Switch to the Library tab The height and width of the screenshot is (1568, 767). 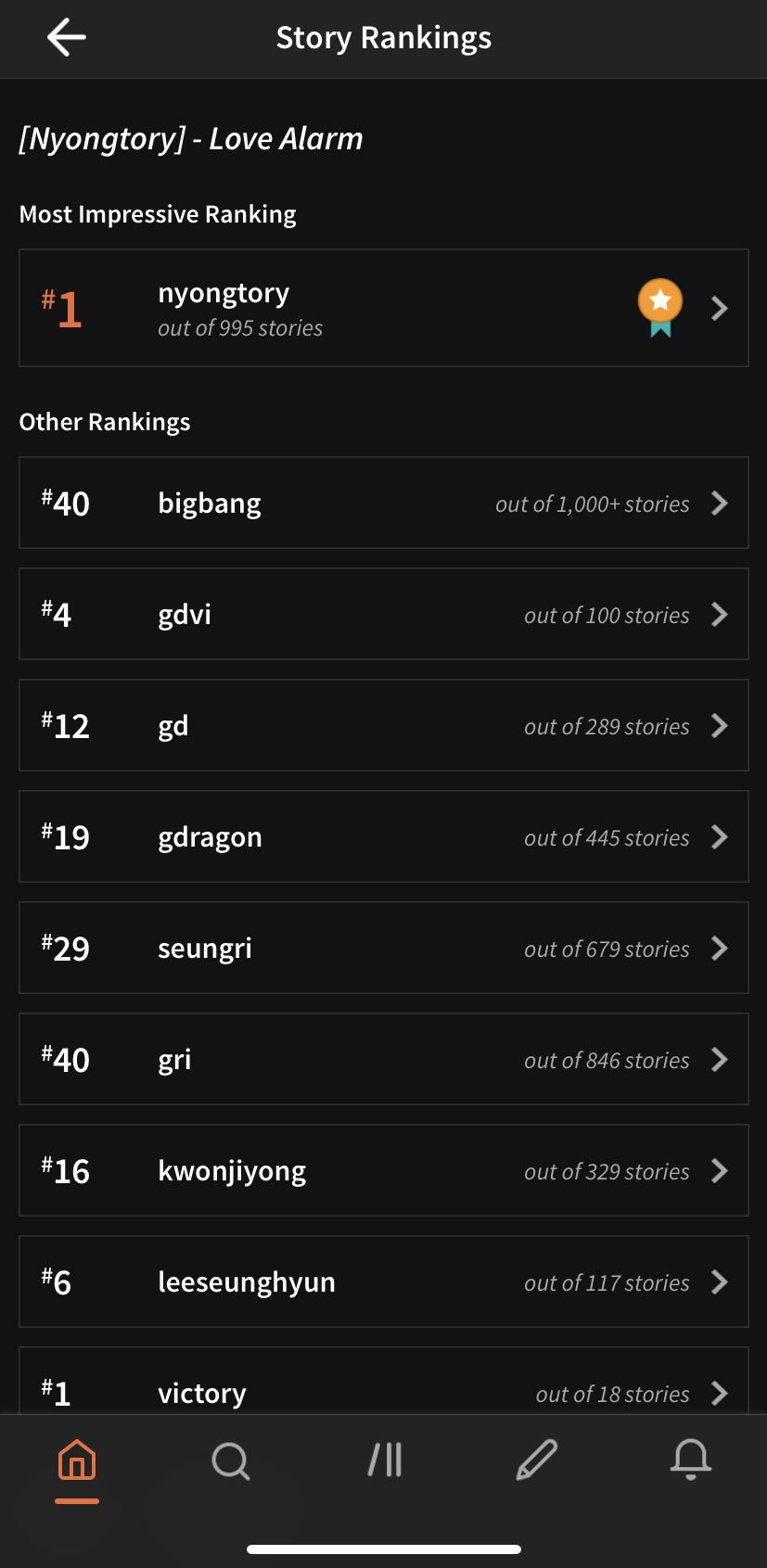(x=384, y=1460)
